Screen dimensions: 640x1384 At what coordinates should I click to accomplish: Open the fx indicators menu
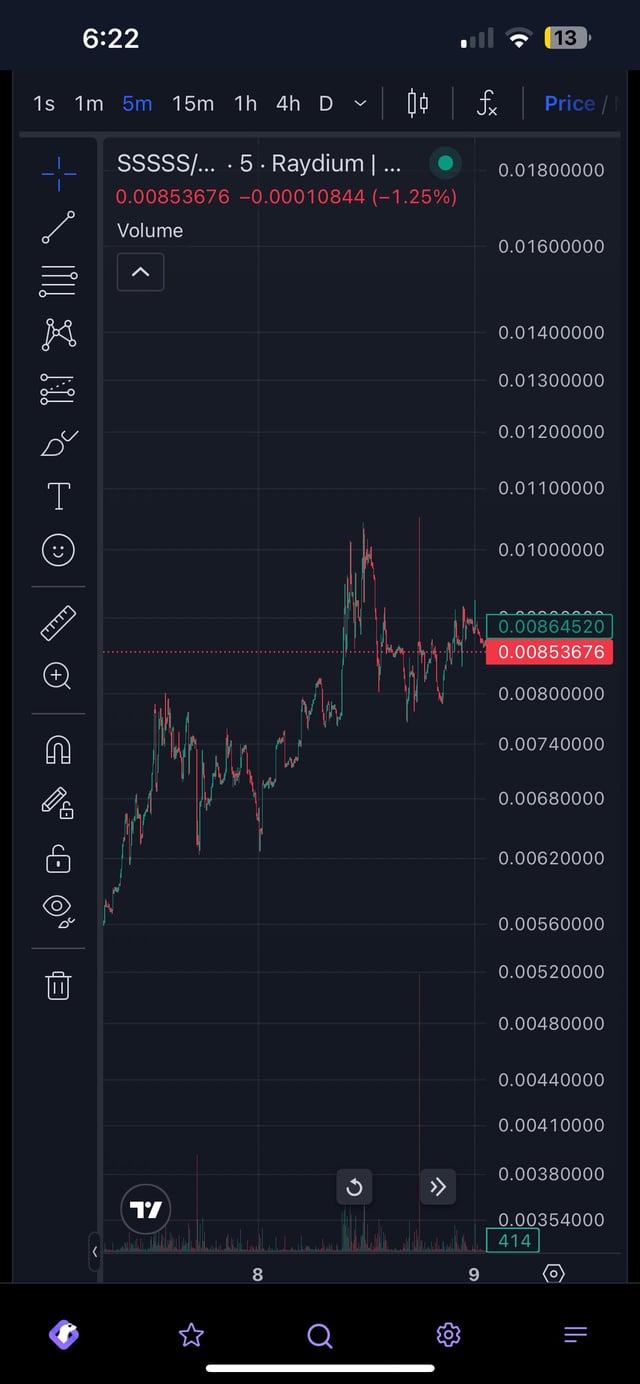tap(487, 104)
